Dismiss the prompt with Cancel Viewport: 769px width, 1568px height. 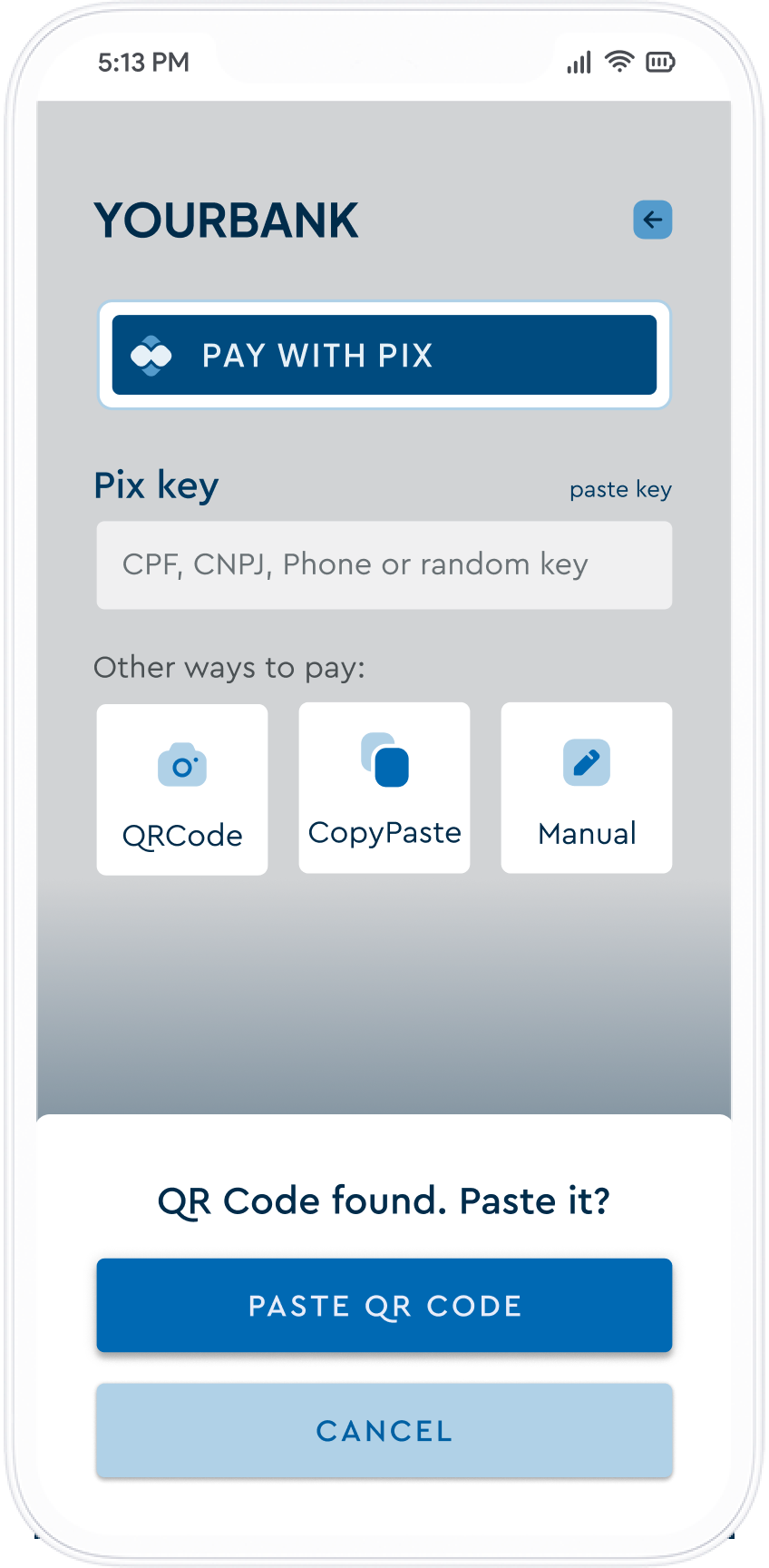[384, 1430]
